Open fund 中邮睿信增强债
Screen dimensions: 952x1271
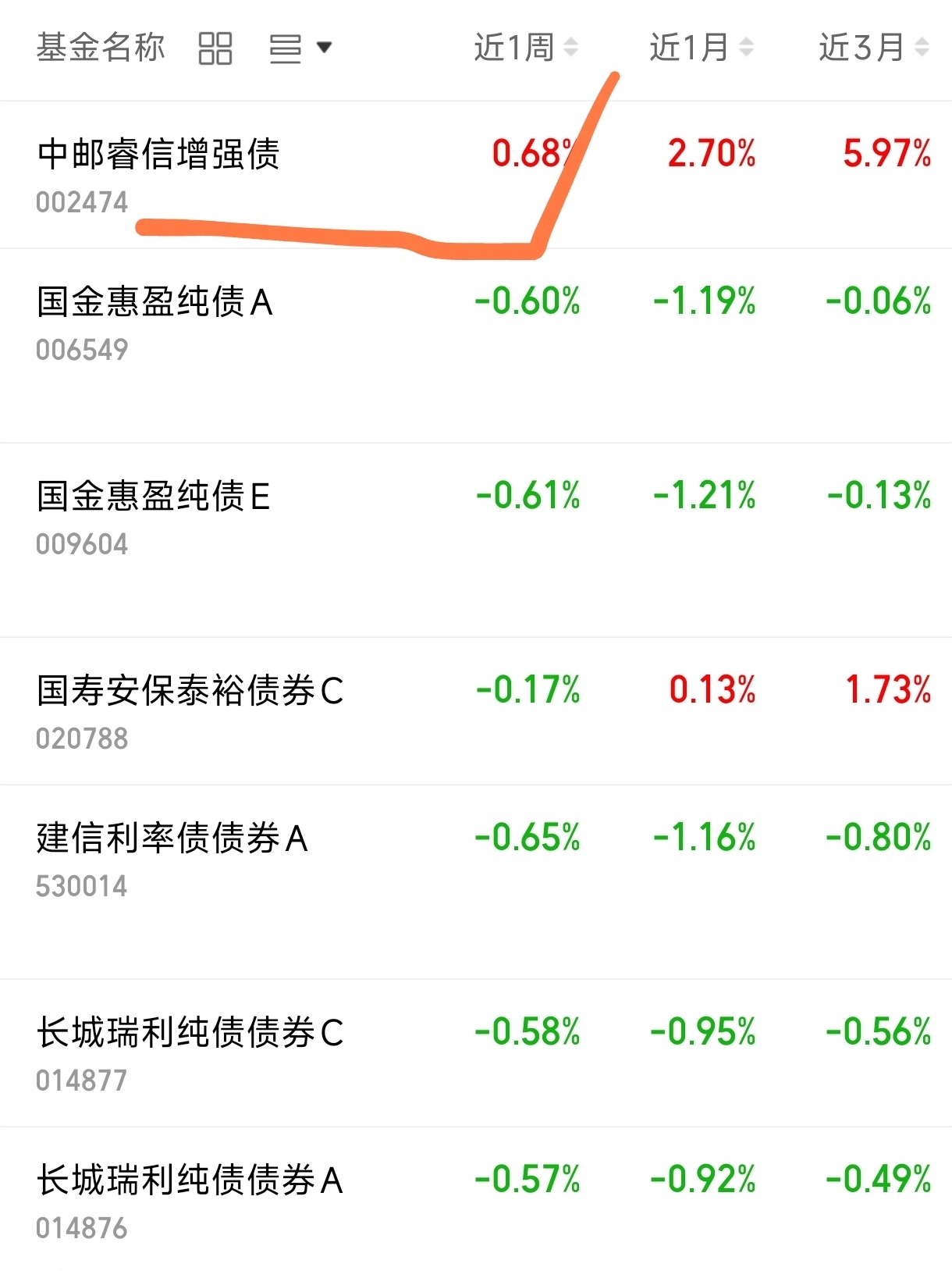[476, 175]
